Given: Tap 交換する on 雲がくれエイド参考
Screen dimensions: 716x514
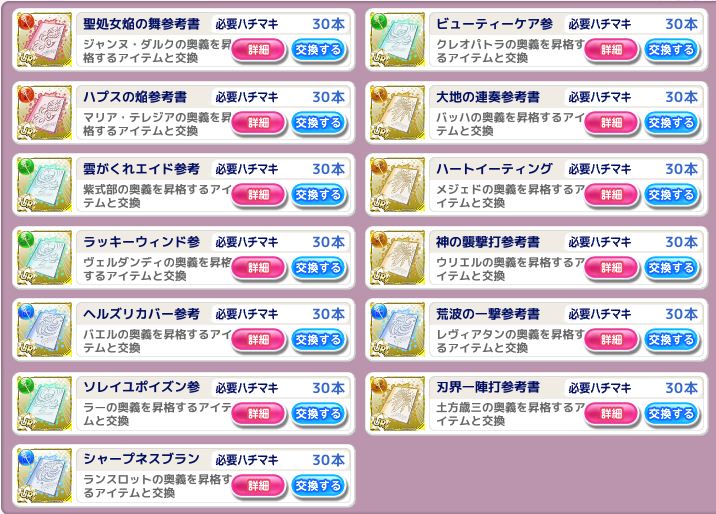Looking at the screenshot, I should [x=318, y=195].
